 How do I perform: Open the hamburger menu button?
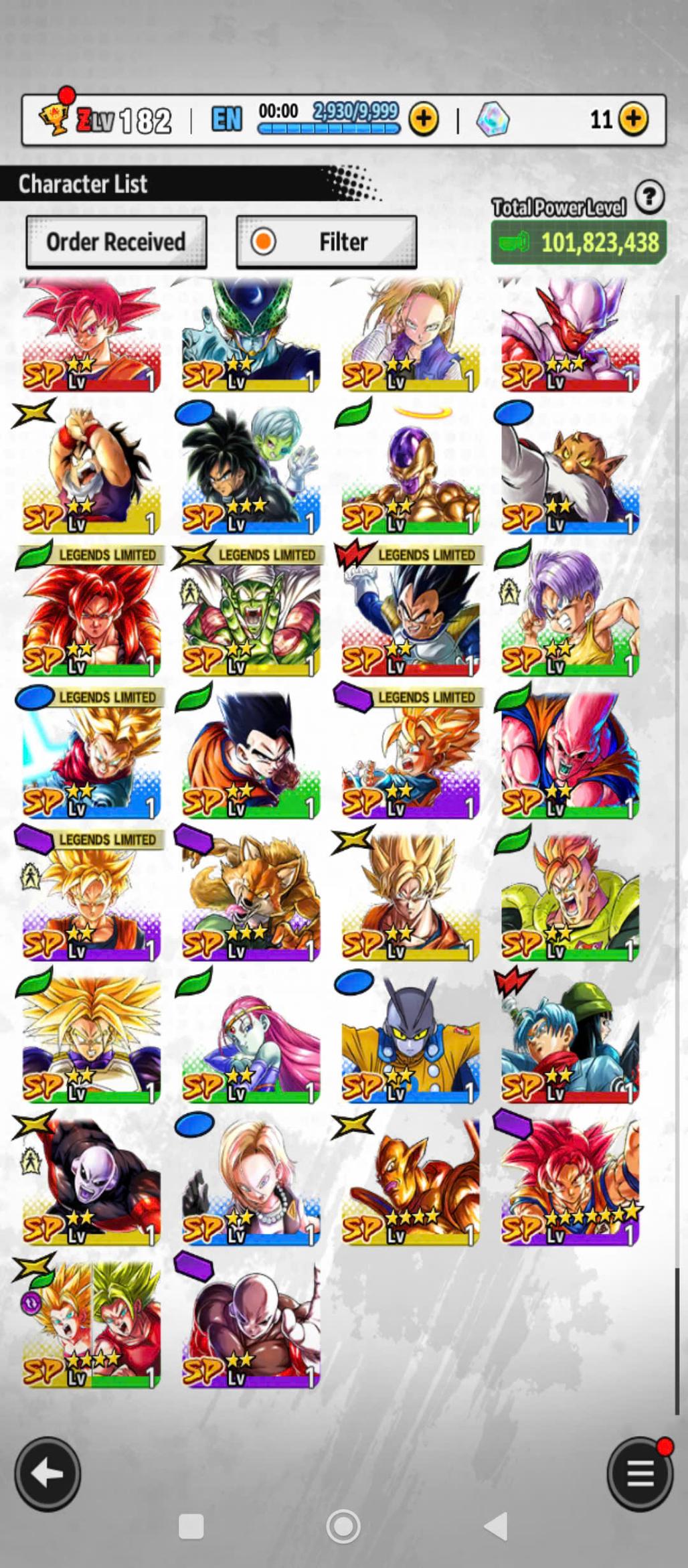(639, 1474)
